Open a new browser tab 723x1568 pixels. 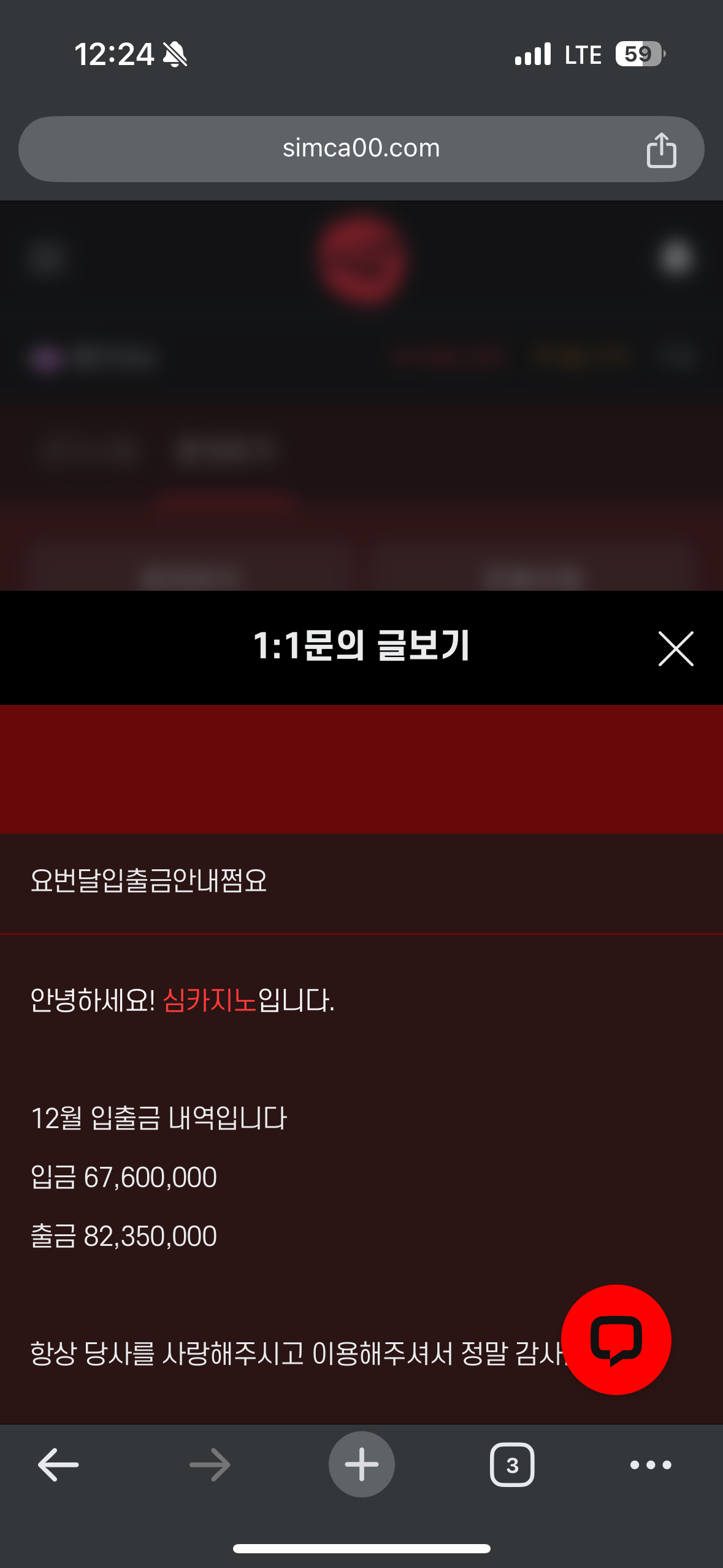coord(361,1464)
